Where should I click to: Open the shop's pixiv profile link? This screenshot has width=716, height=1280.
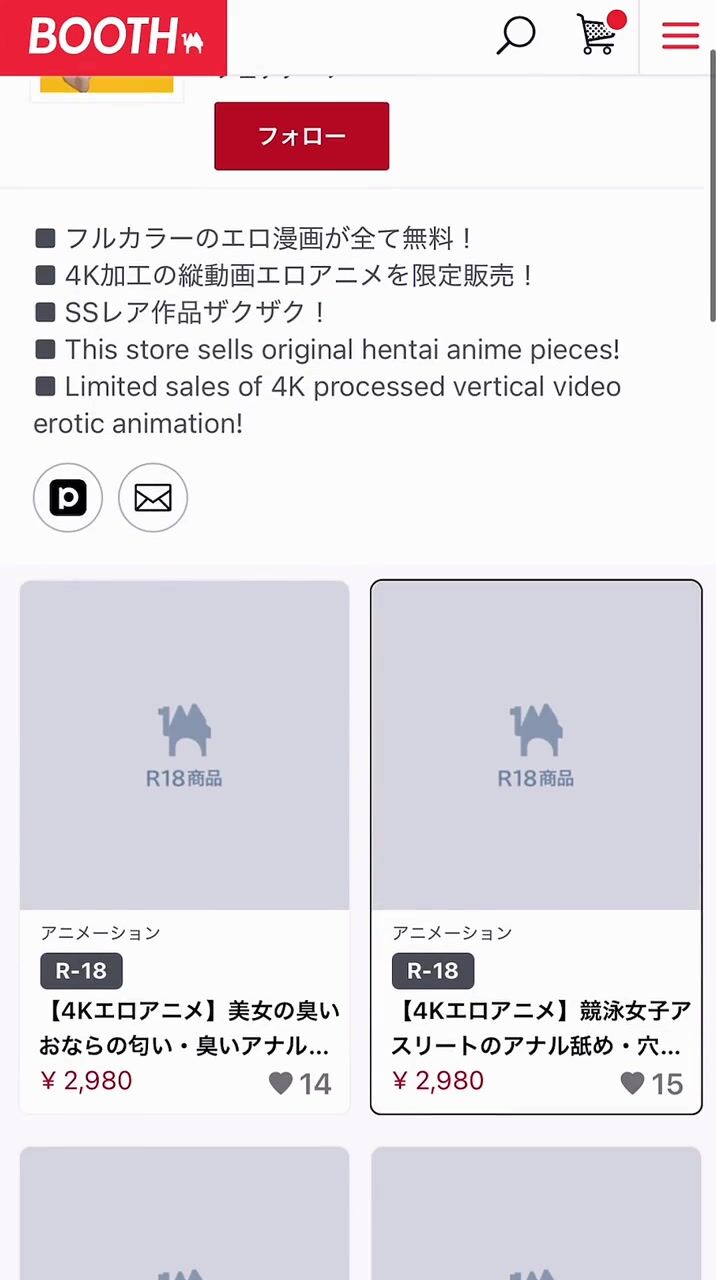(x=68, y=497)
